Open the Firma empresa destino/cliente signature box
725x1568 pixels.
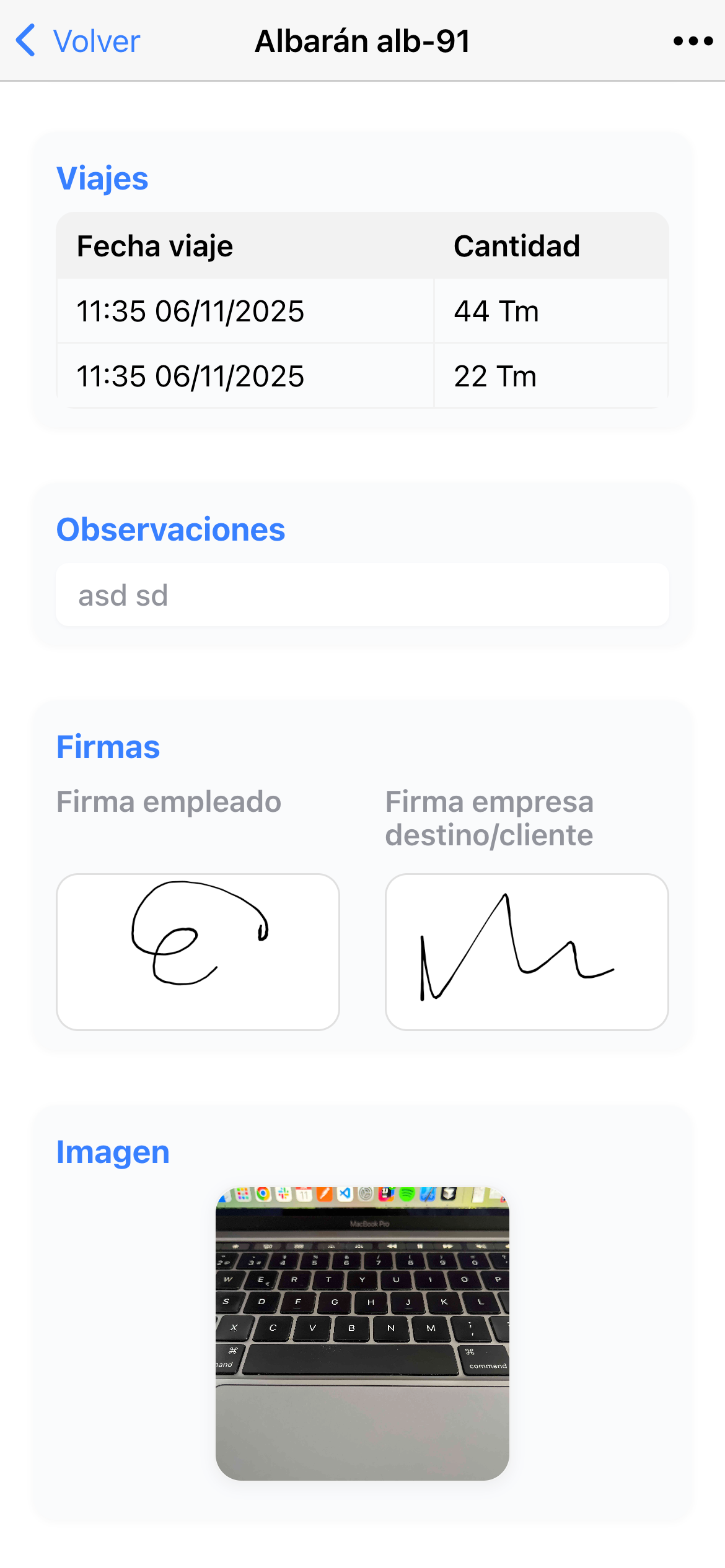click(x=527, y=952)
